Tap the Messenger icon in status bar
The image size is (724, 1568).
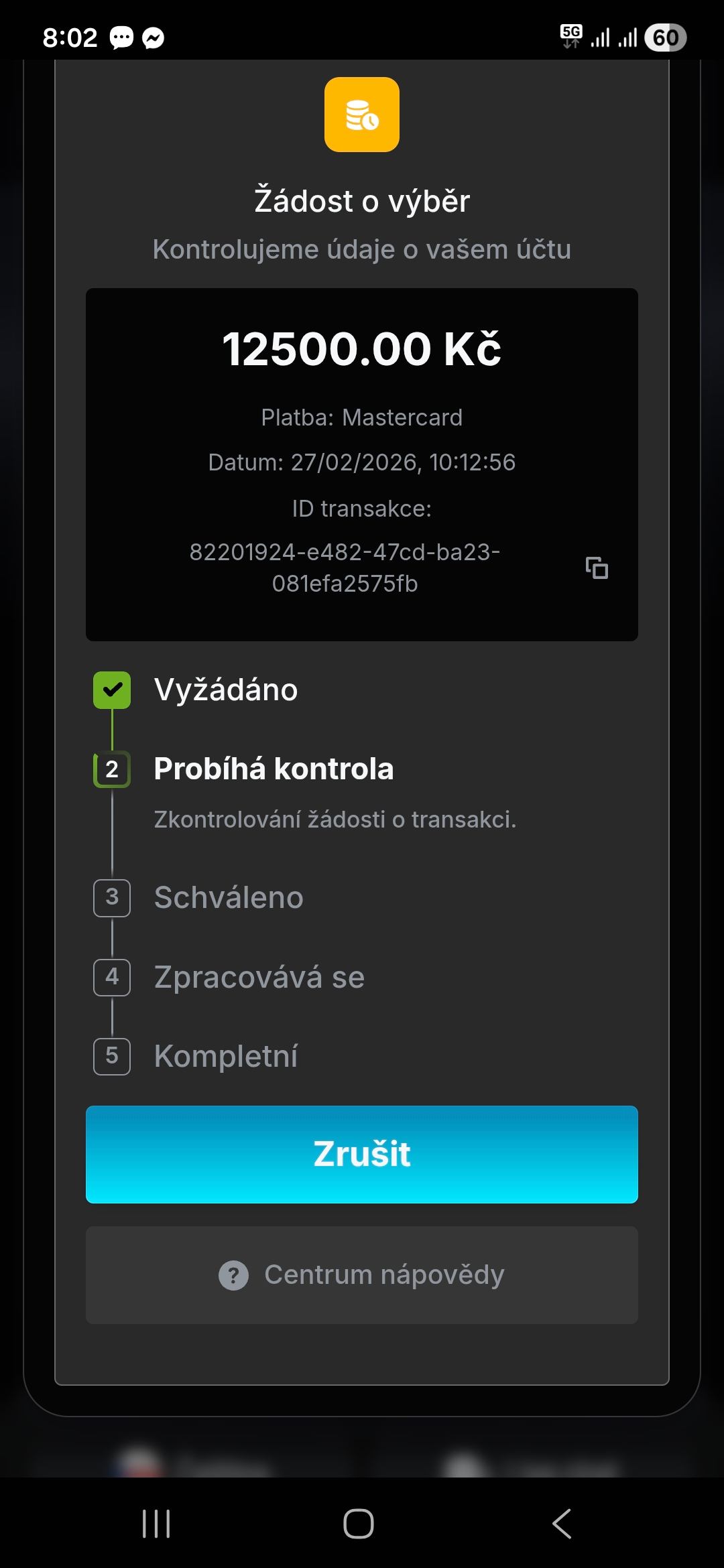(153, 38)
